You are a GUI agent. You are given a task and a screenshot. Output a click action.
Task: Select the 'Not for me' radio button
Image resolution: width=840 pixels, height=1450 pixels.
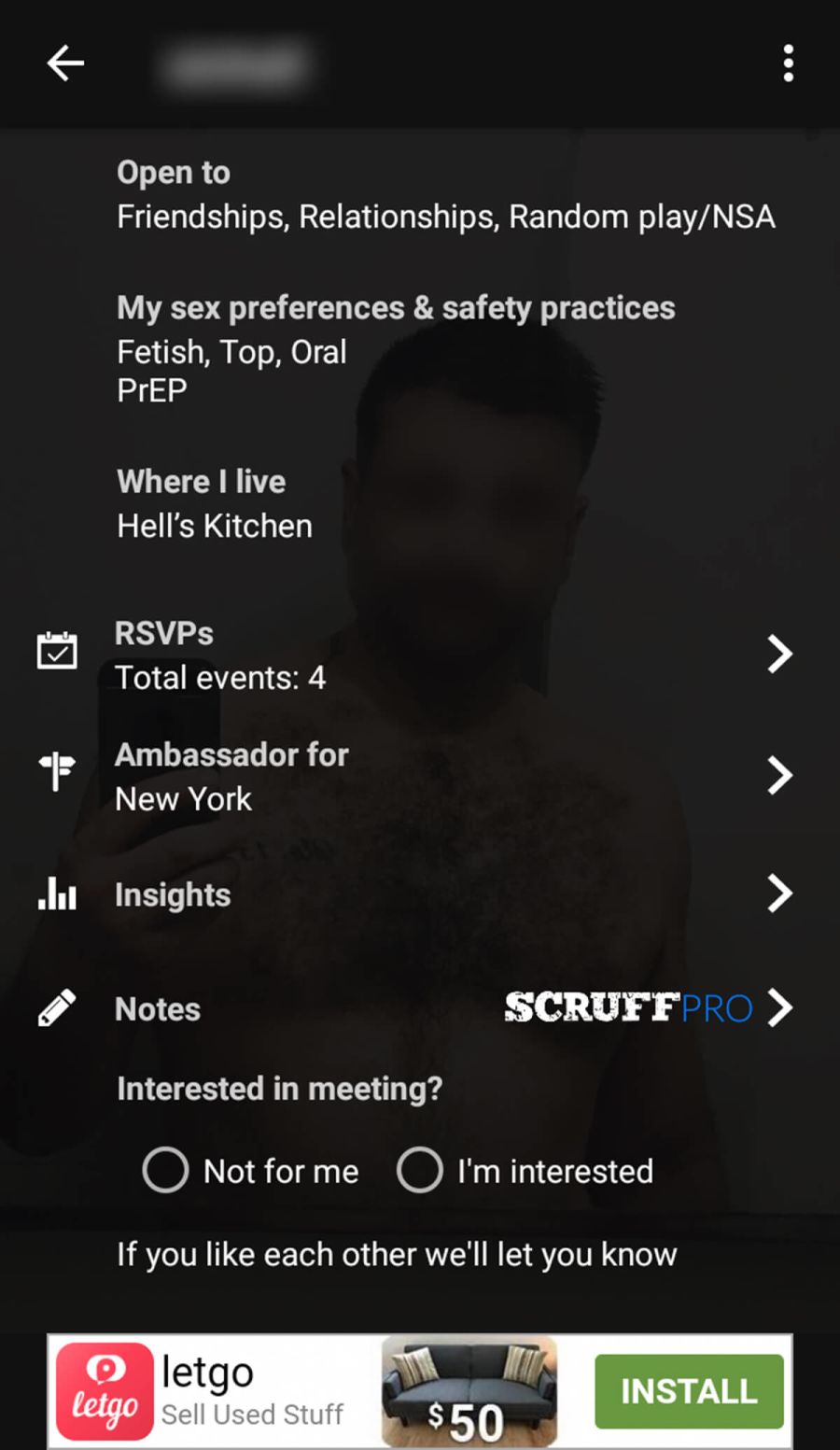point(165,1169)
